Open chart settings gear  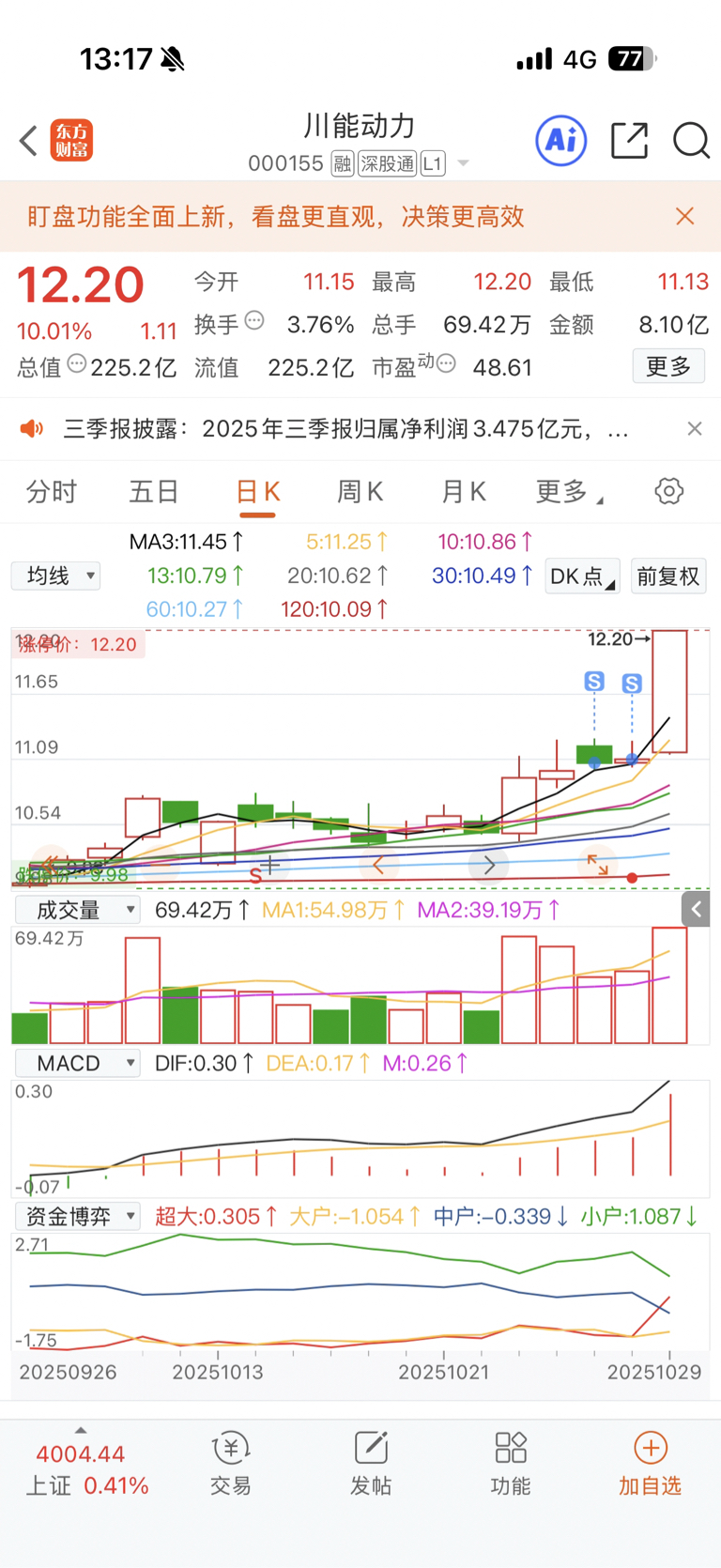point(668,491)
